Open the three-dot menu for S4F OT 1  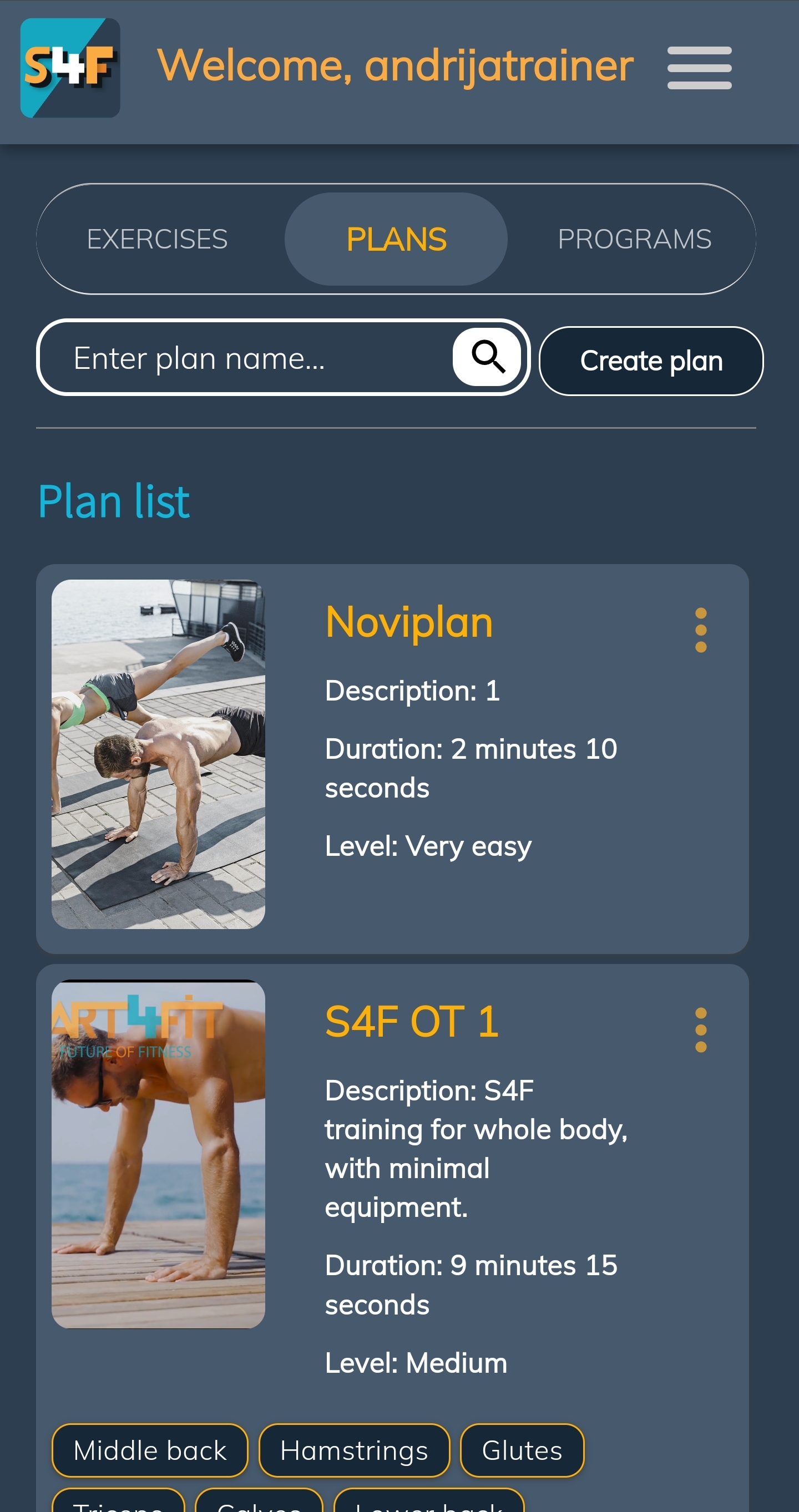(x=700, y=1030)
